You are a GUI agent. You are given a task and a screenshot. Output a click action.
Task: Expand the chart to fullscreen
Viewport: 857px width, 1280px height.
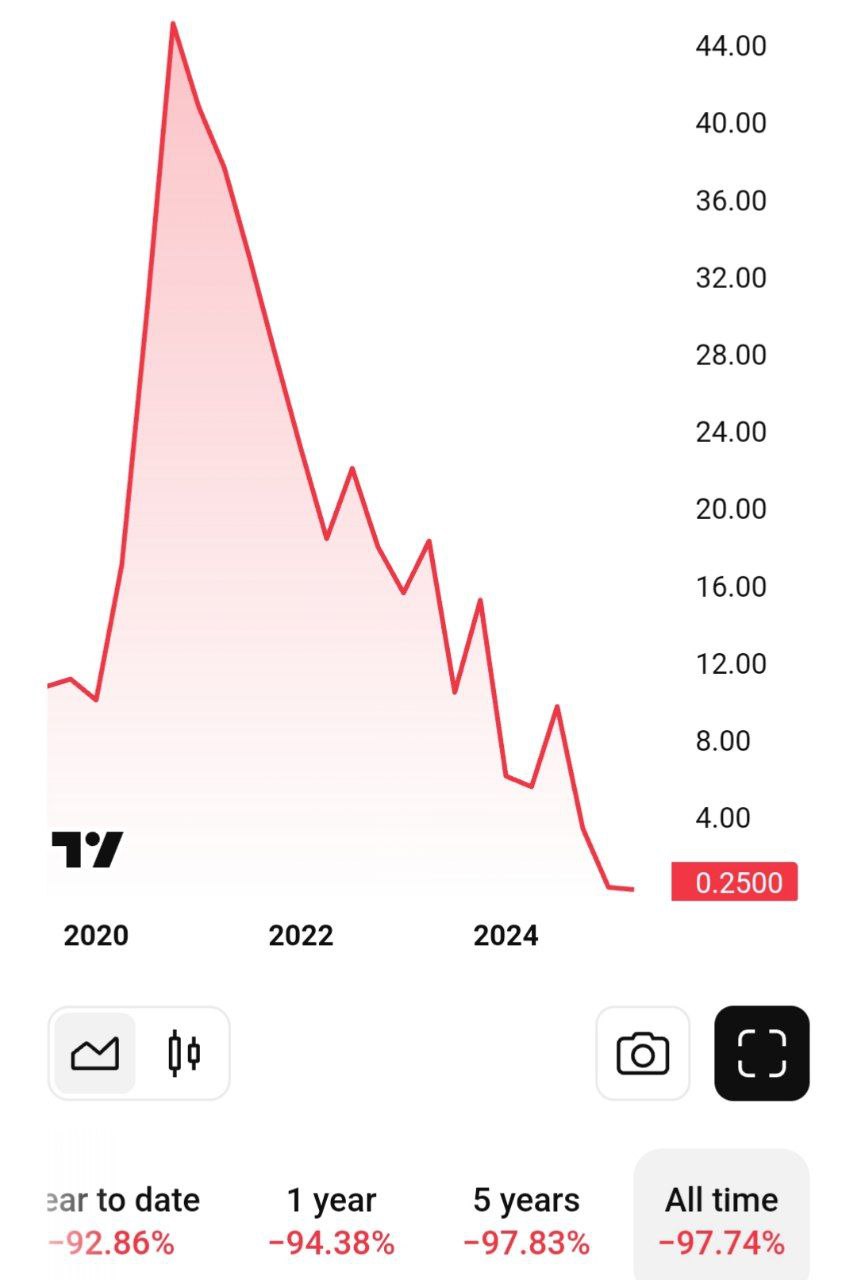[x=761, y=1054]
